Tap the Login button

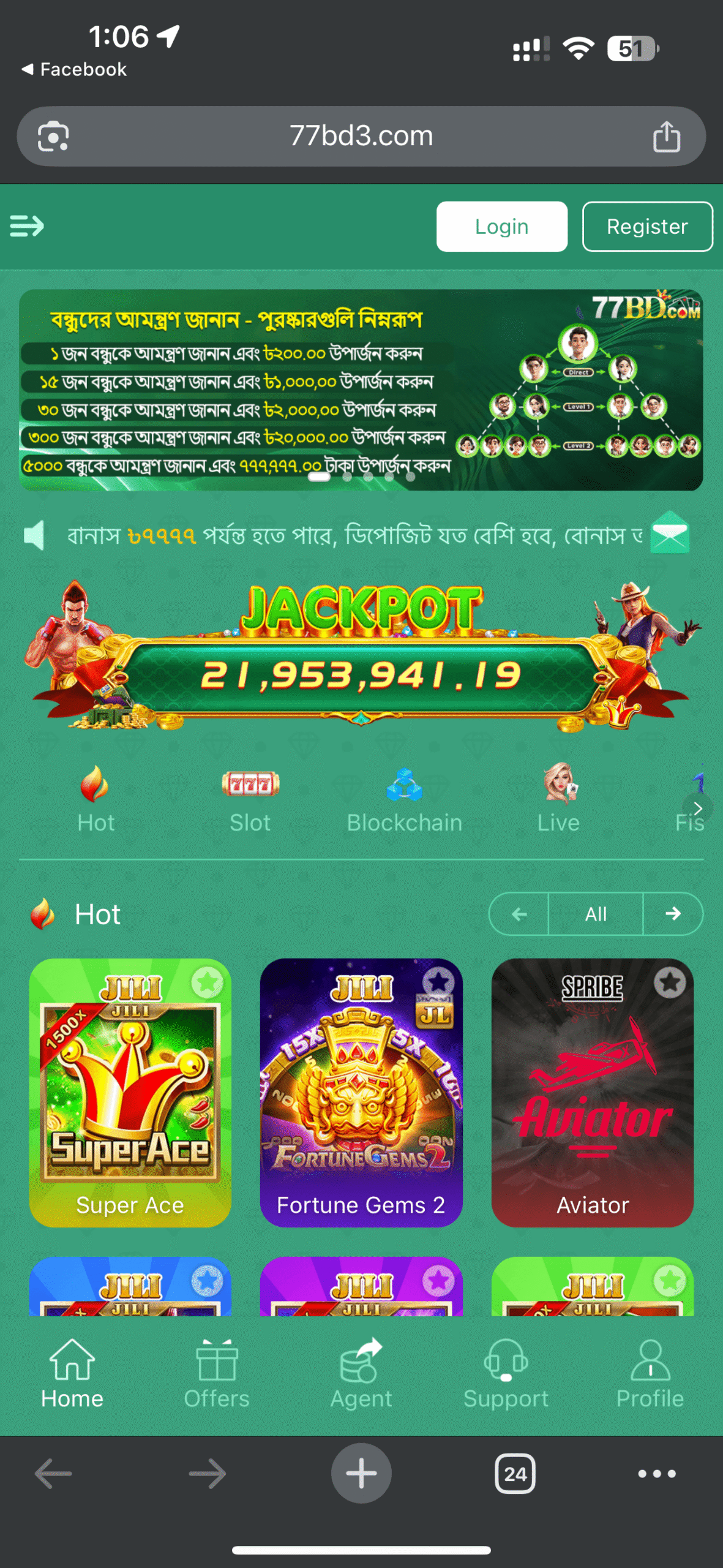tap(501, 227)
